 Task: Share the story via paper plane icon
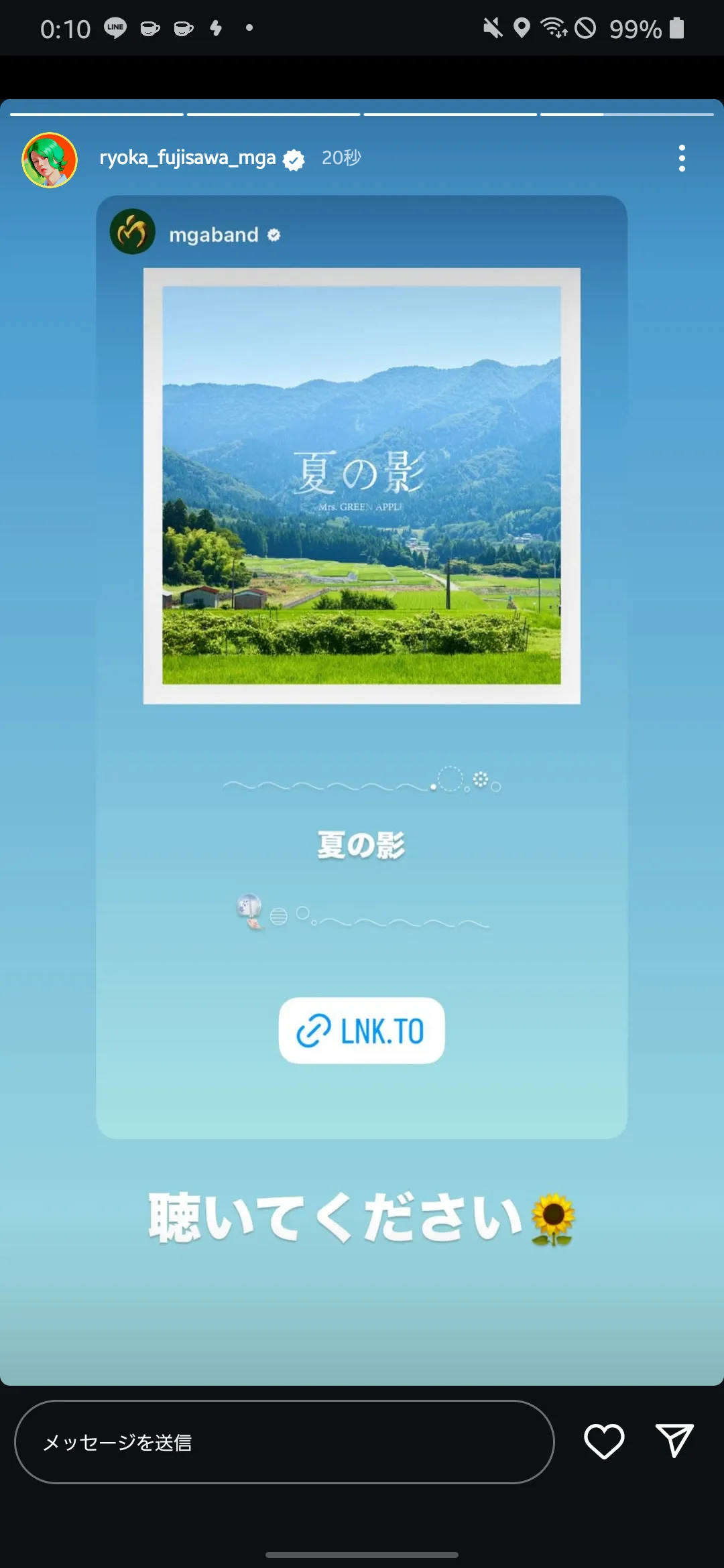point(674,1441)
